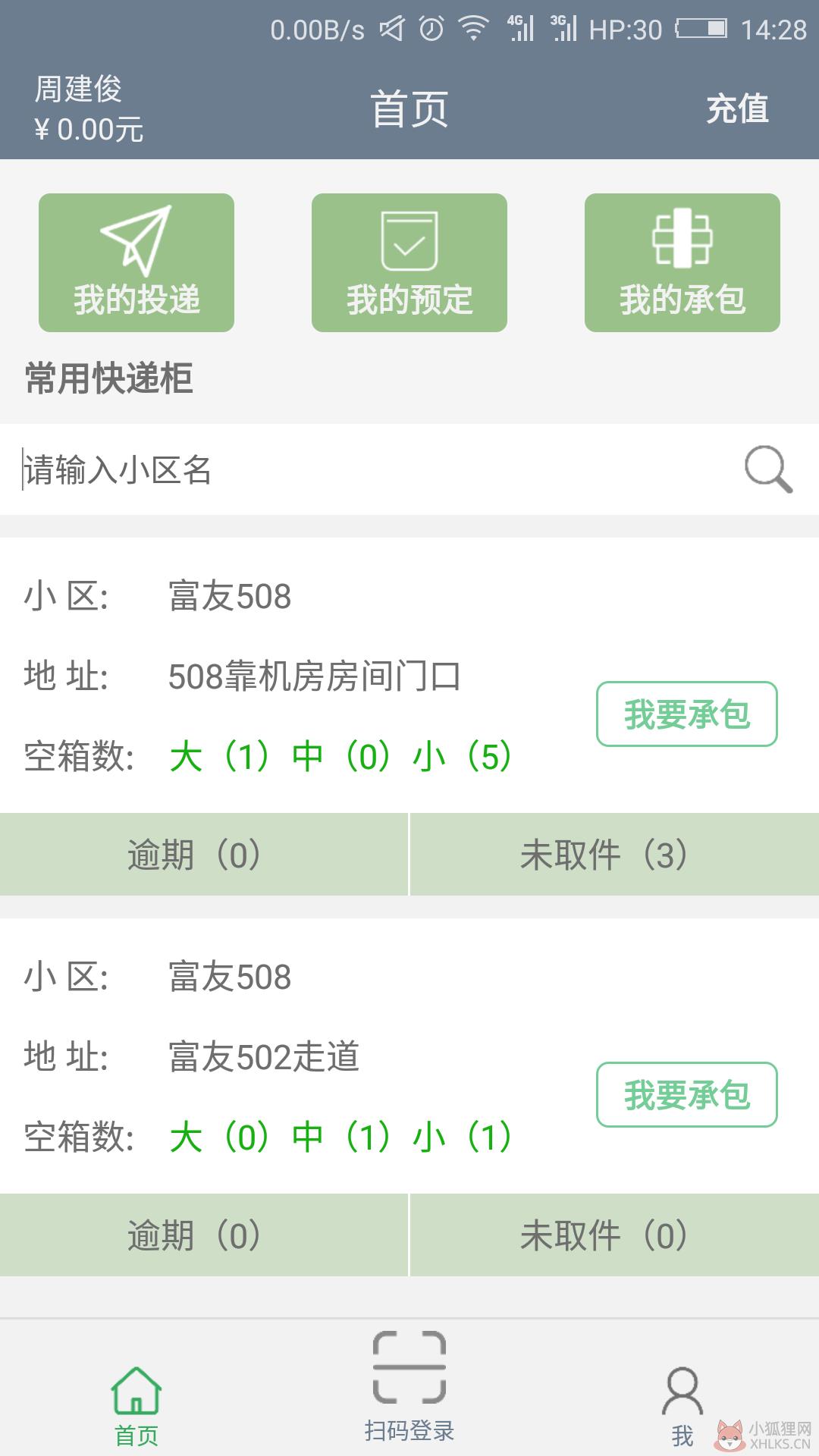Focus the 请输入小区名 search field
Screen dimensions: 819x1456
tap(372, 469)
